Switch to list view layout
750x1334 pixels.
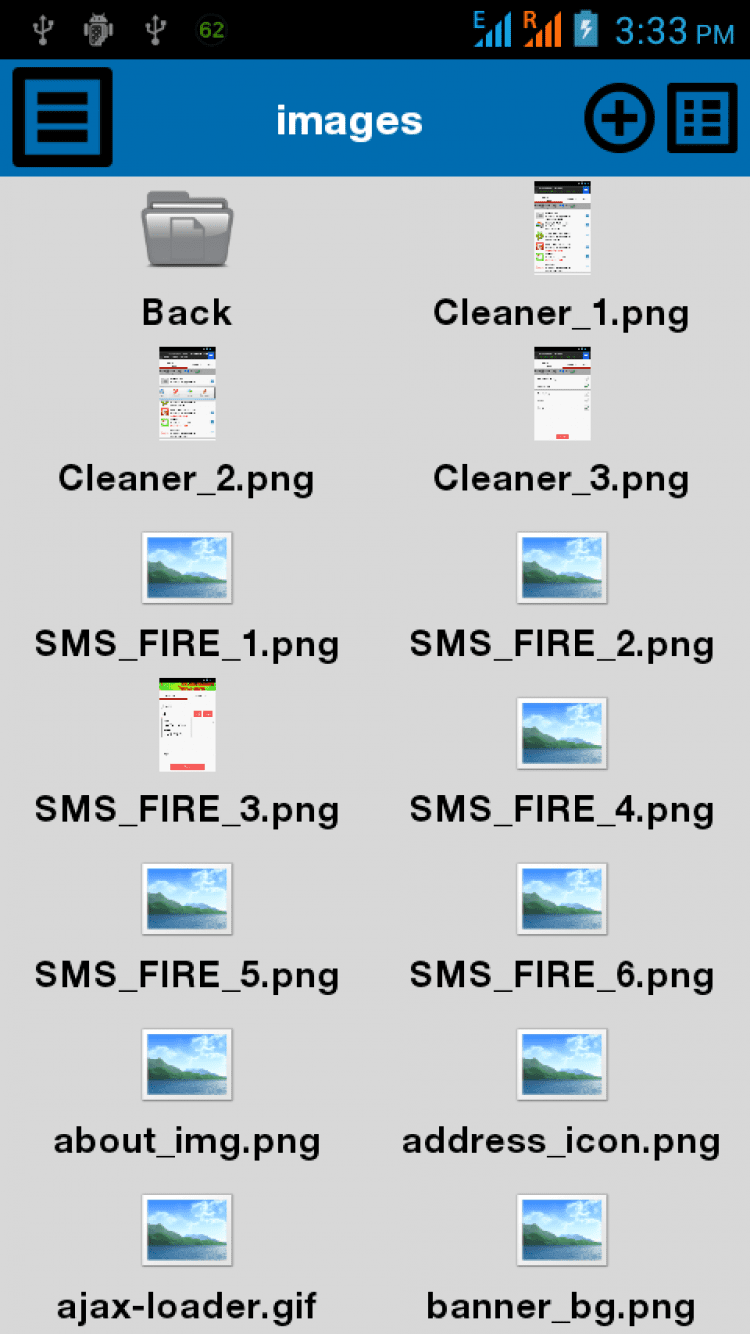(x=701, y=119)
